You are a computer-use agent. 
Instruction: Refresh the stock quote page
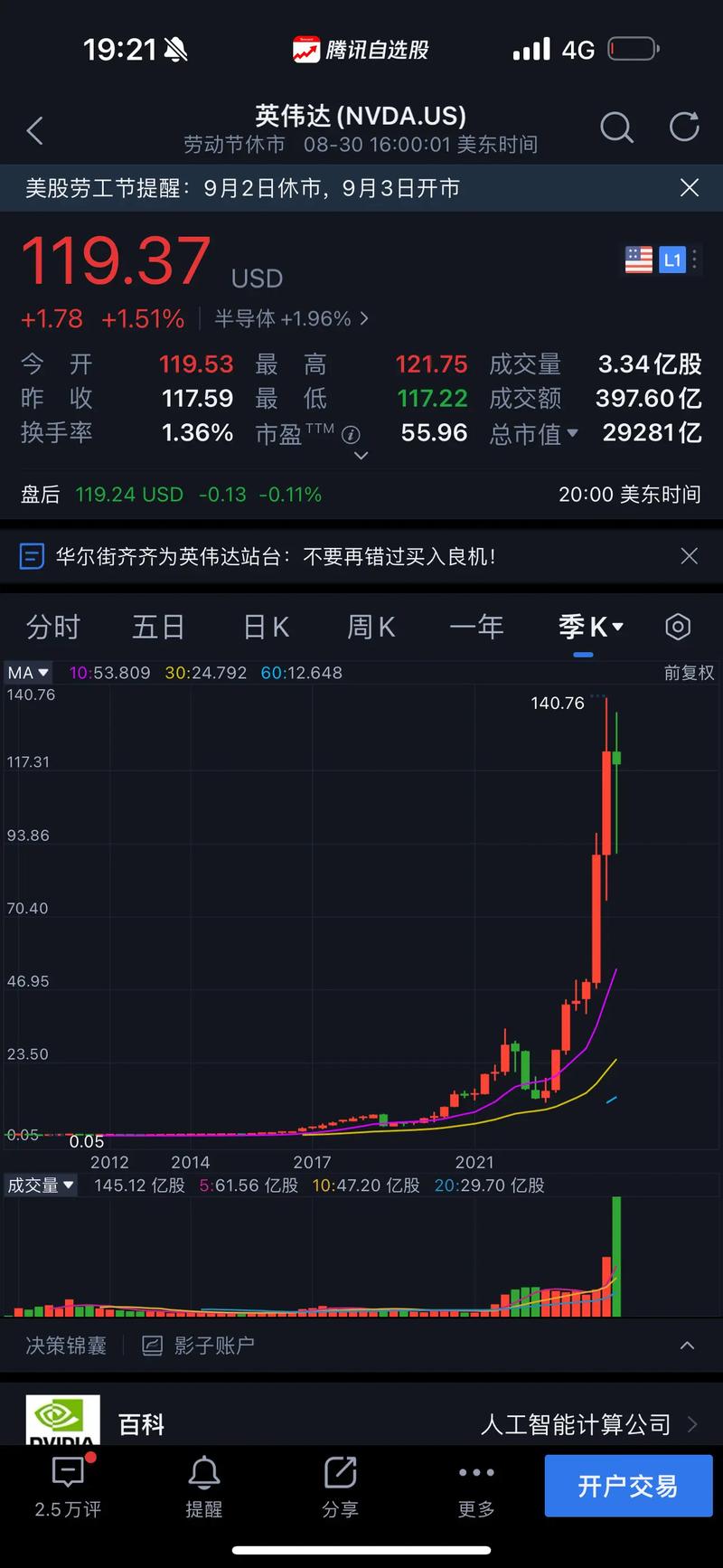[x=684, y=128]
